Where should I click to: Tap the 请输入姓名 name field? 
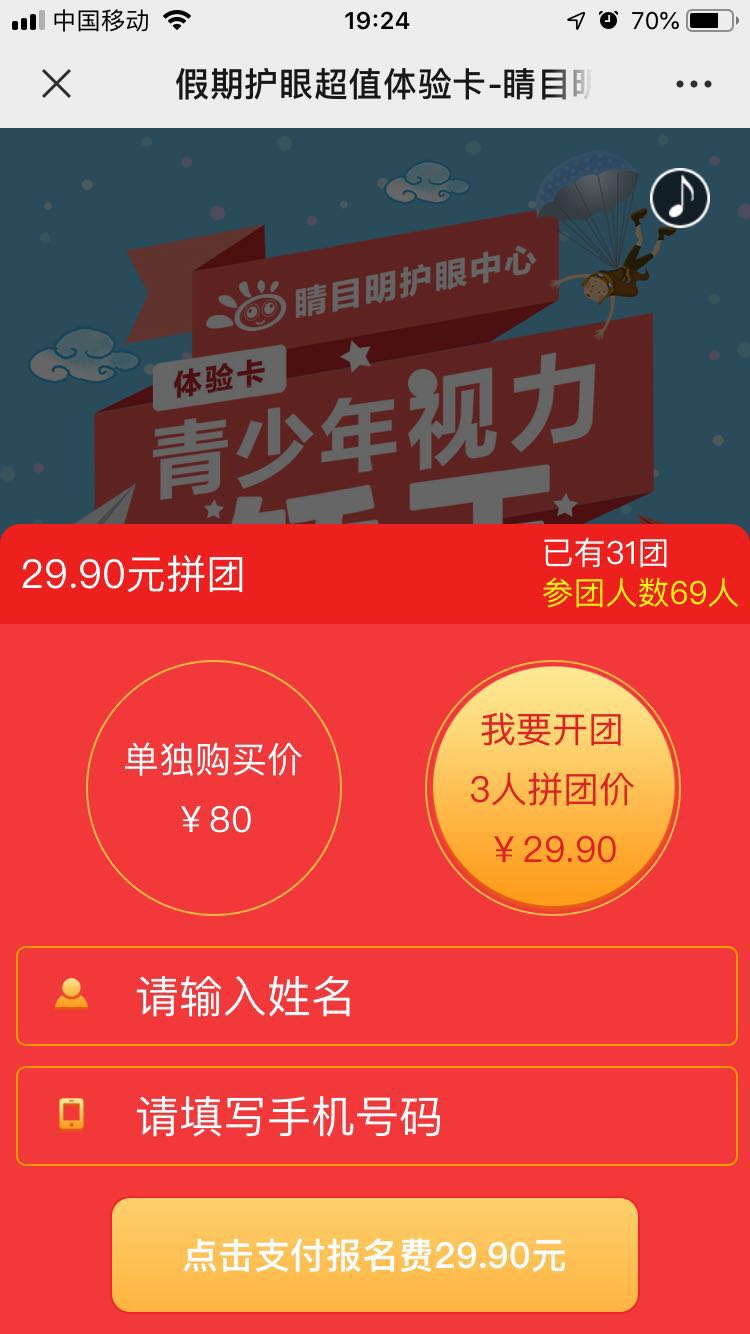click(x=376, y=996)
